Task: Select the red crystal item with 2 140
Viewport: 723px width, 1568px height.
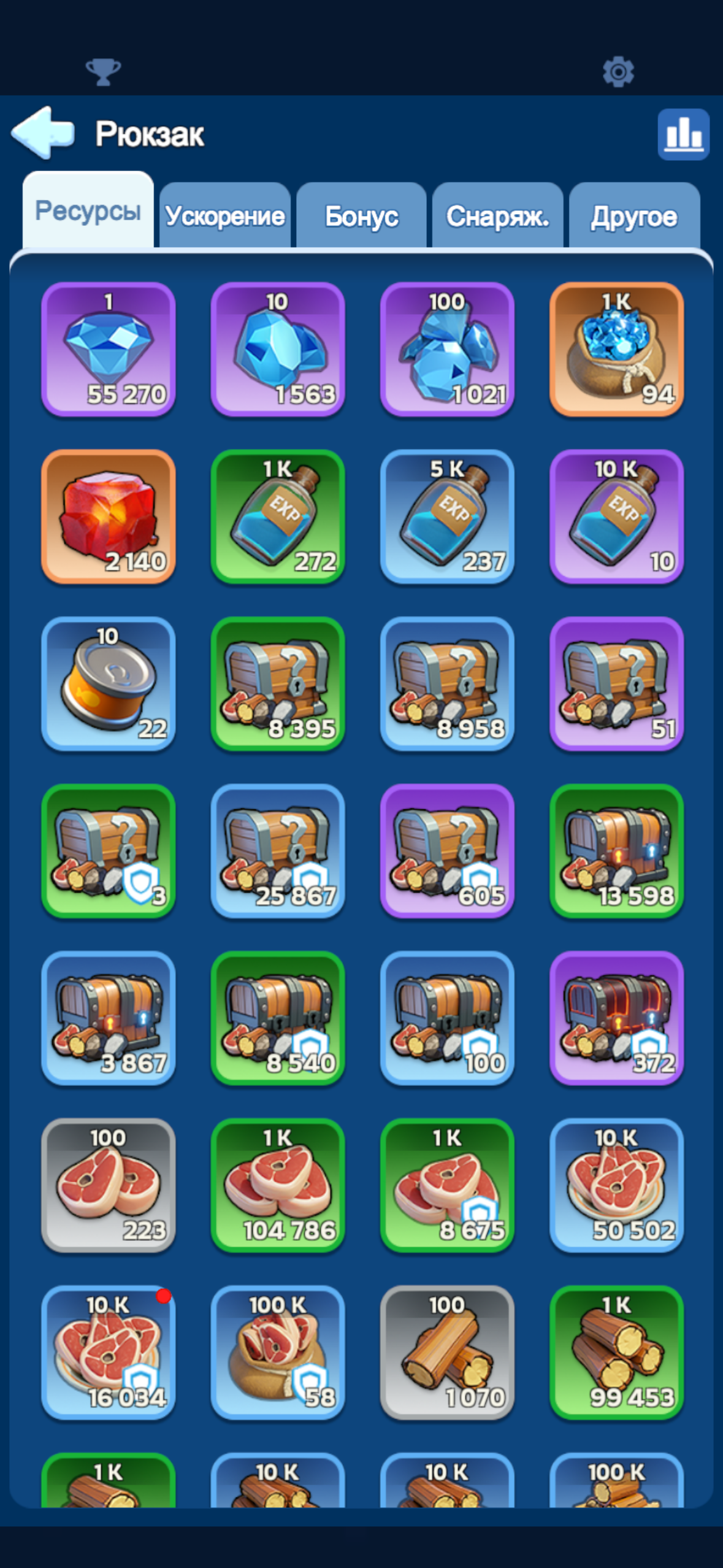Action: point(109,517)
